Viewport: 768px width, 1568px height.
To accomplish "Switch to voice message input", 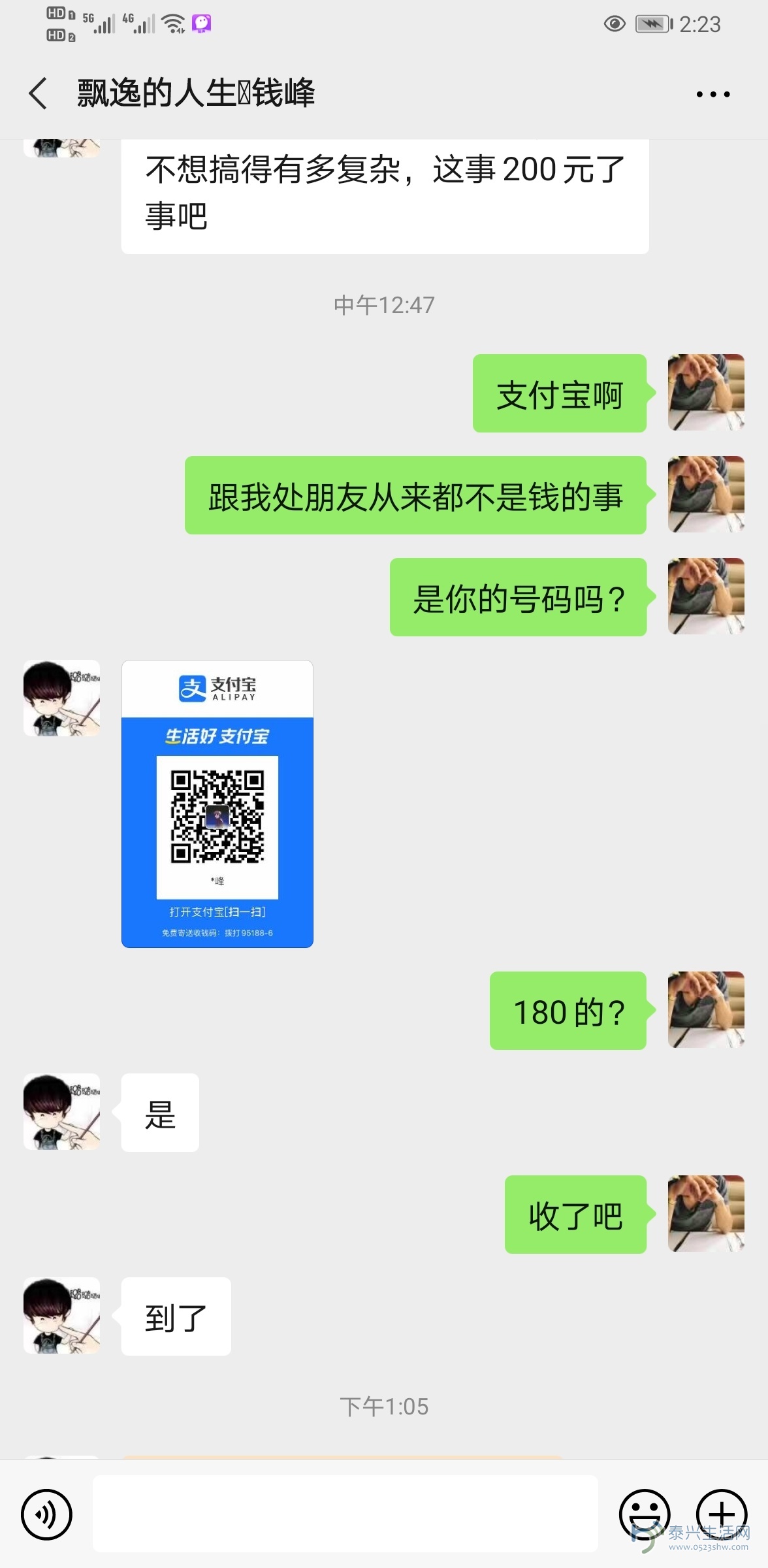I will 46,1514.
